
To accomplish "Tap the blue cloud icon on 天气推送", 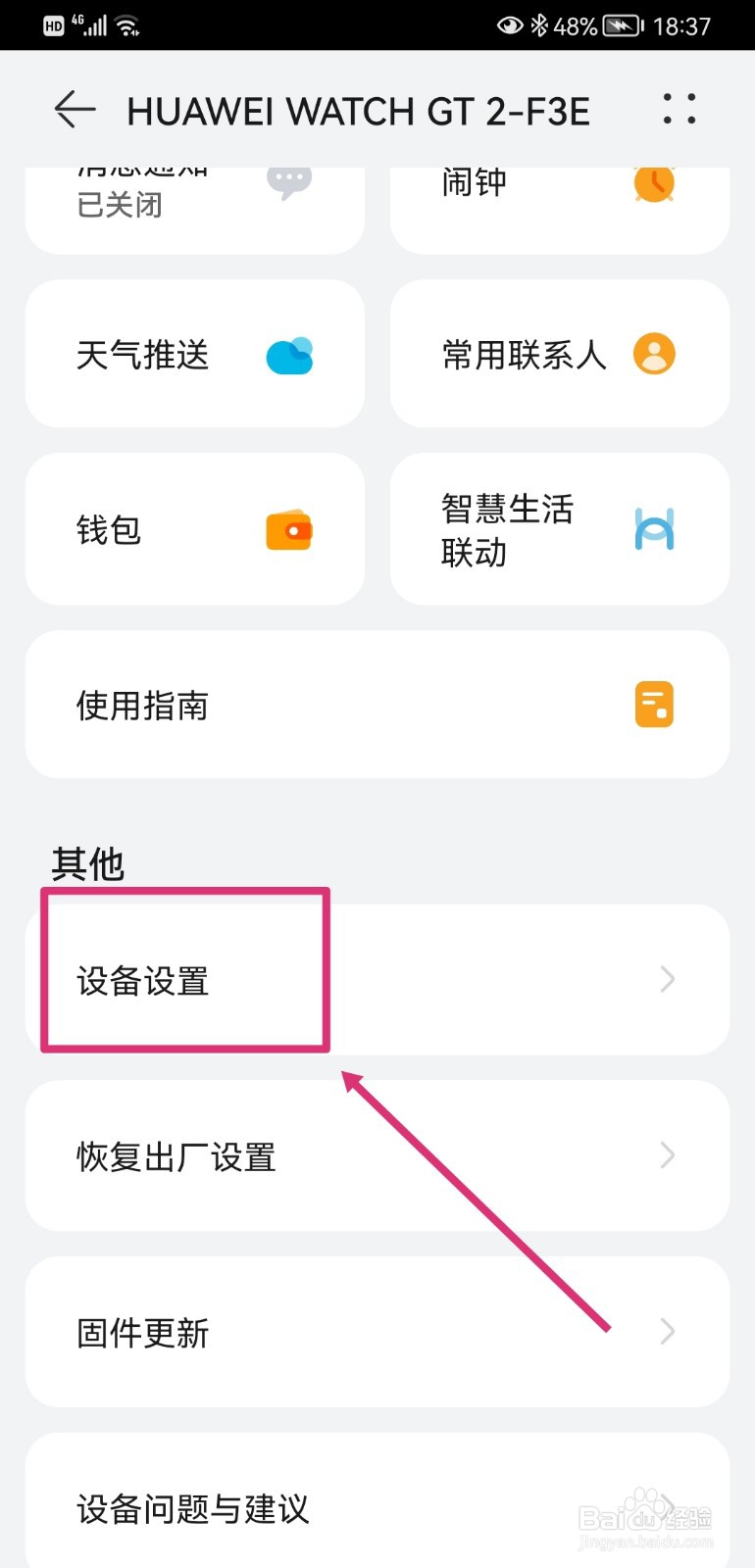I will click(289, 355).
